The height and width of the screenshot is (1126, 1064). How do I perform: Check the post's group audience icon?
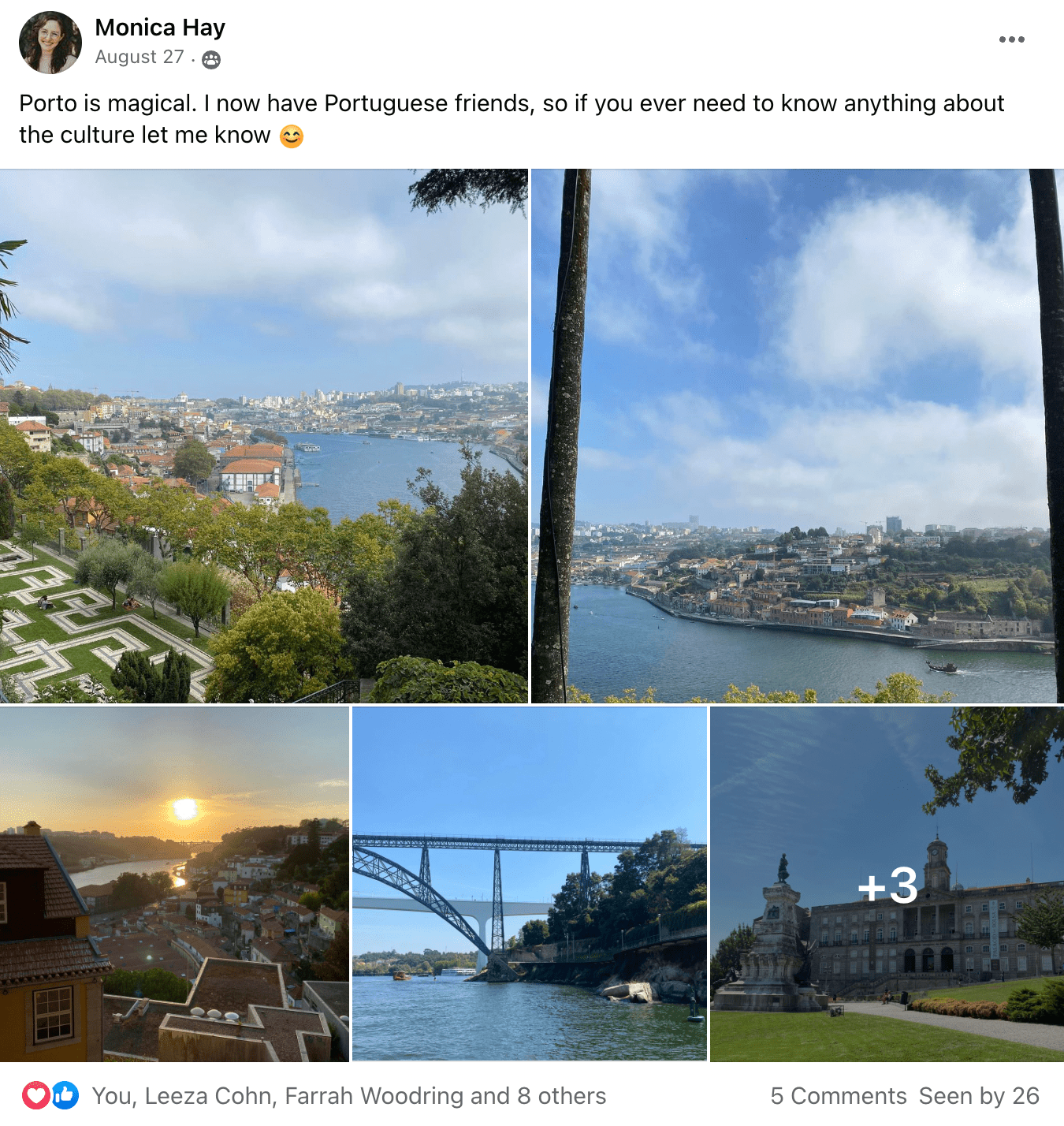coord(211,59)
